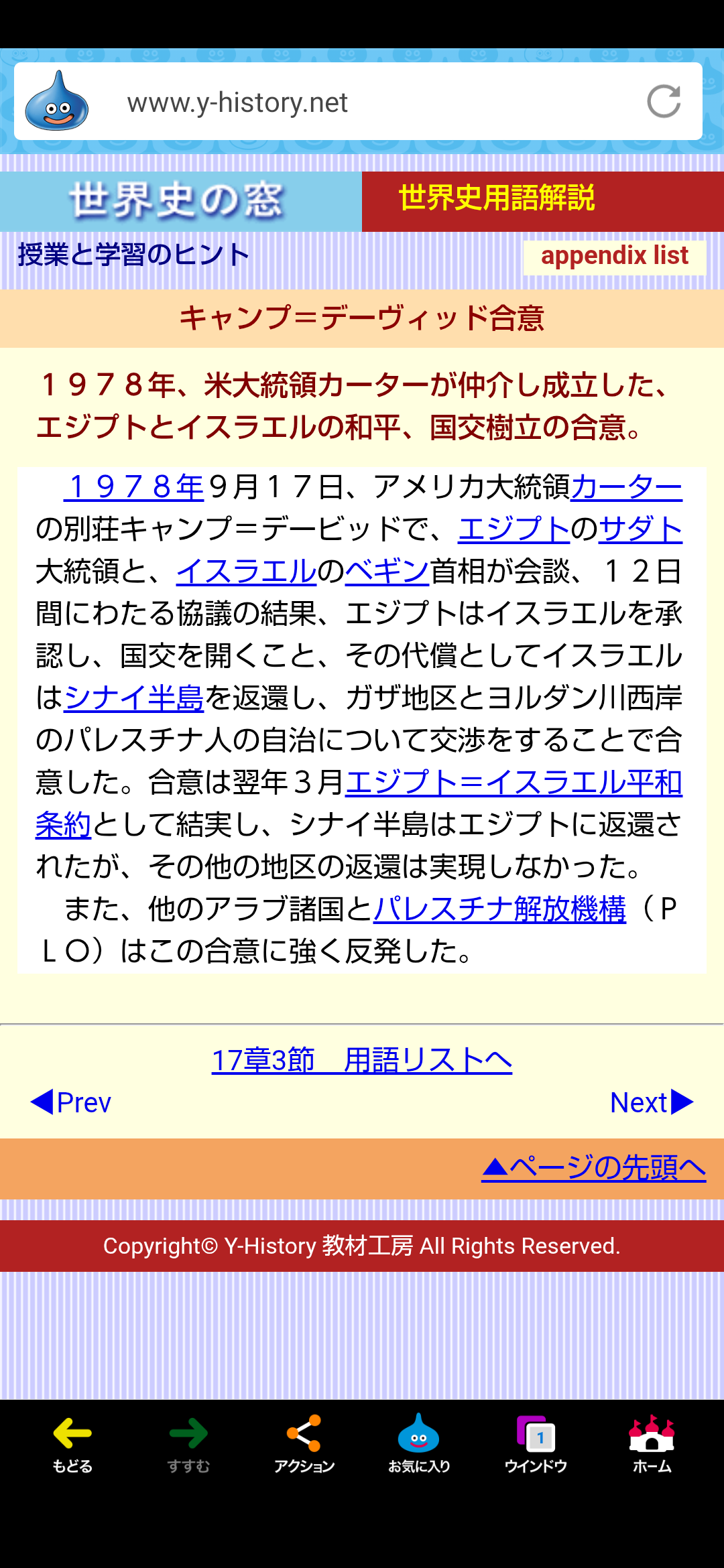The height and width of the screenshot is (1568, 724).
Task: Open the カーター article link
Action: (626, 487)
